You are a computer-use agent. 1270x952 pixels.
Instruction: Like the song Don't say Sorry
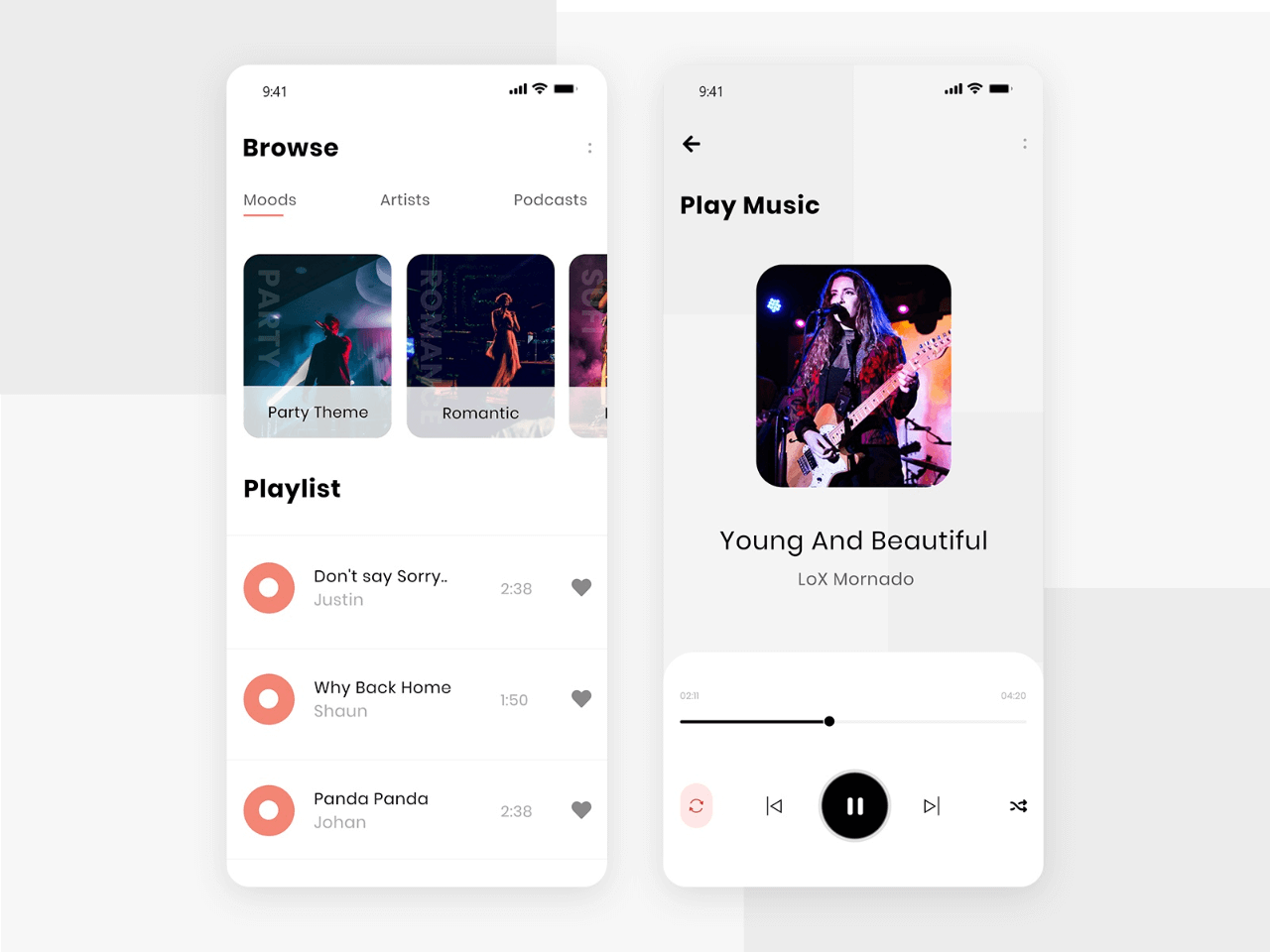coord(581,587)
